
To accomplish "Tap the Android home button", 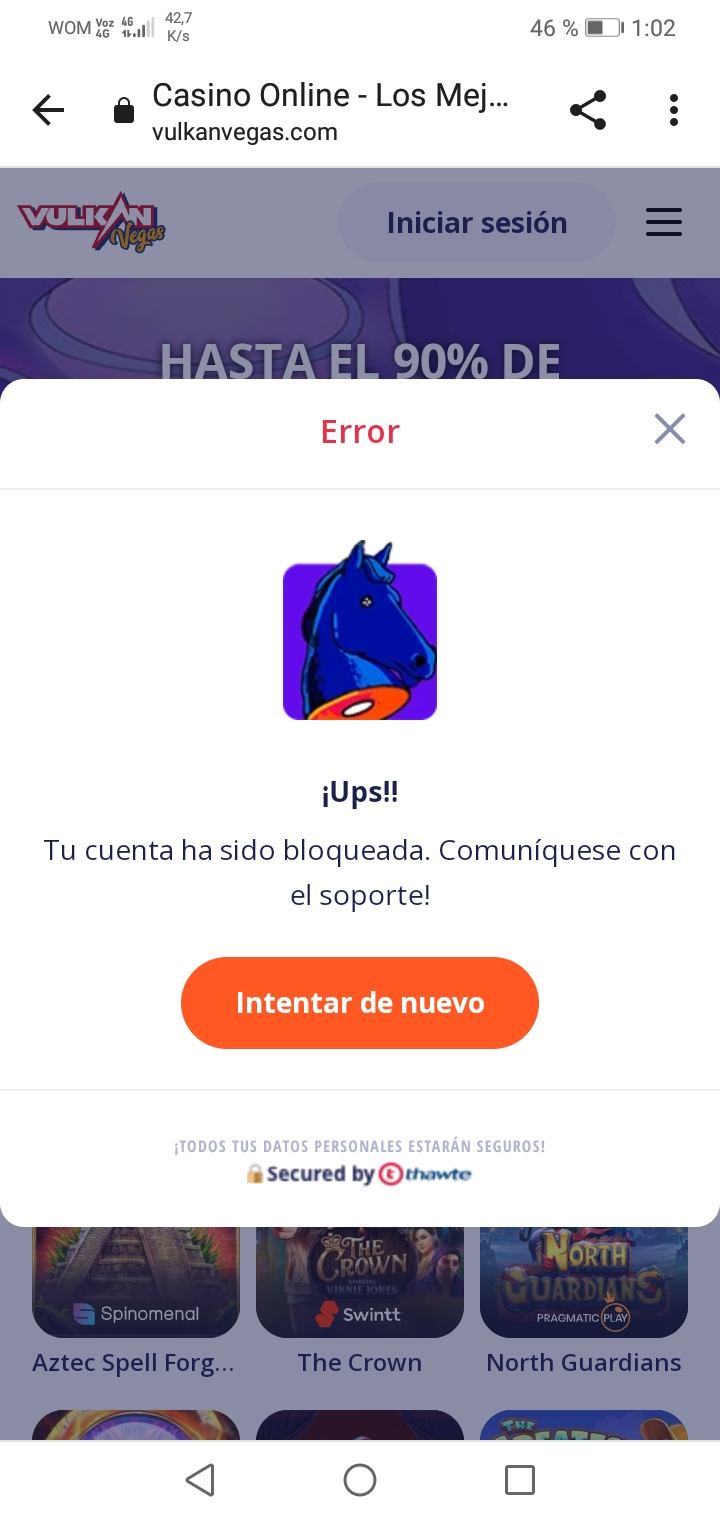I will 360,1478.
